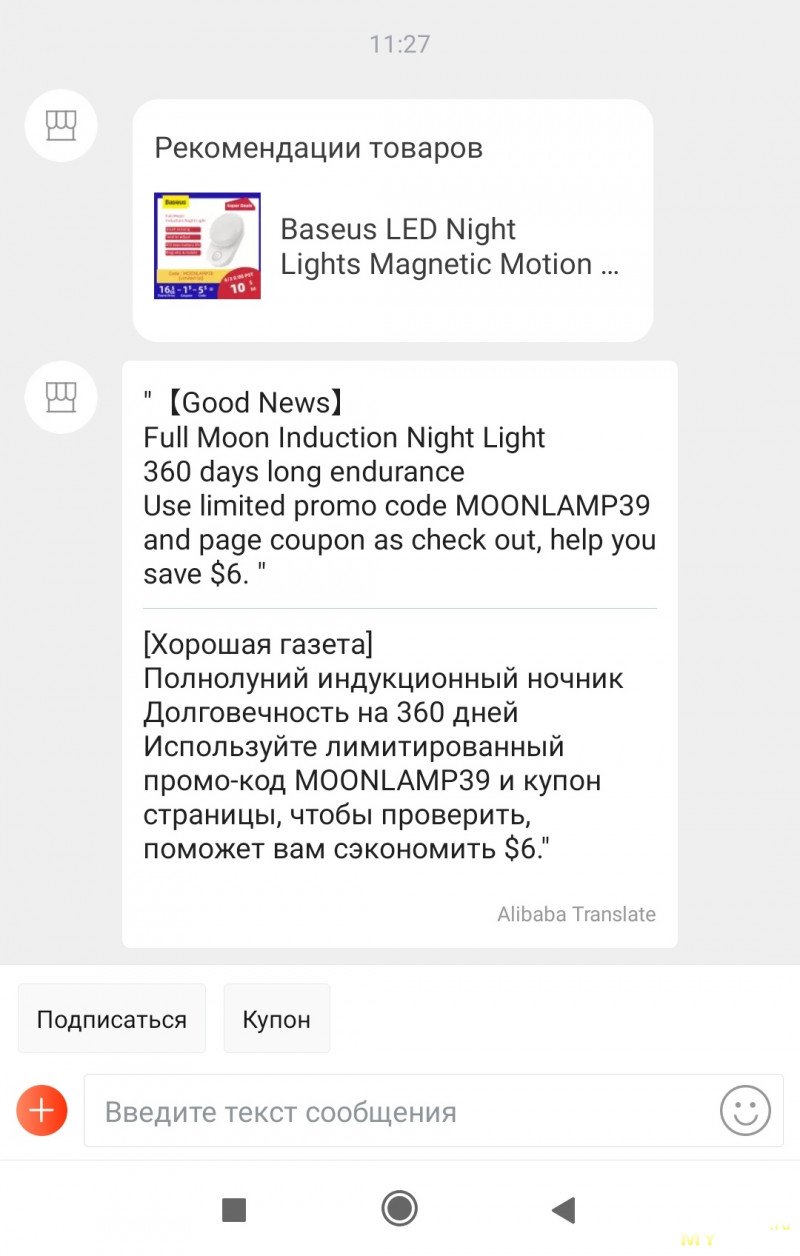Open the emoji smiley picker
Screen dimensions: 800x1256
click(x=745, y=1111)
